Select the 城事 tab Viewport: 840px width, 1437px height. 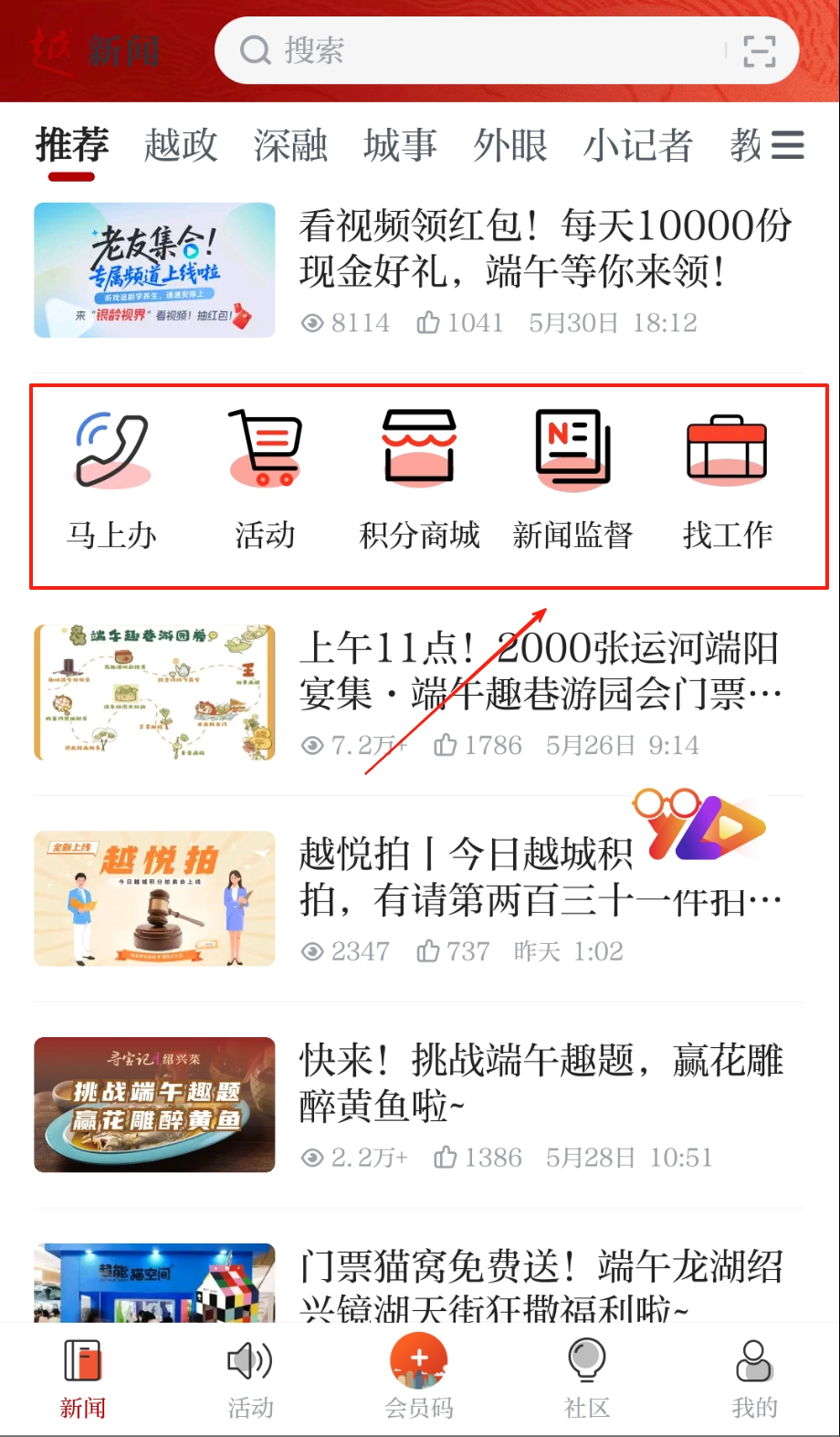pos(400,146)
